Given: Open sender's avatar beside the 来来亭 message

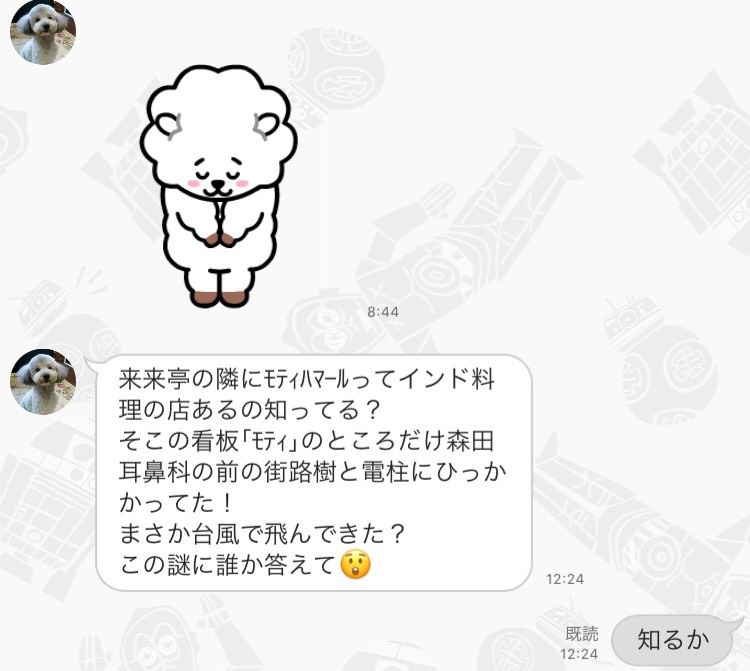Looking at the screenshot, I should coord(43,381).
